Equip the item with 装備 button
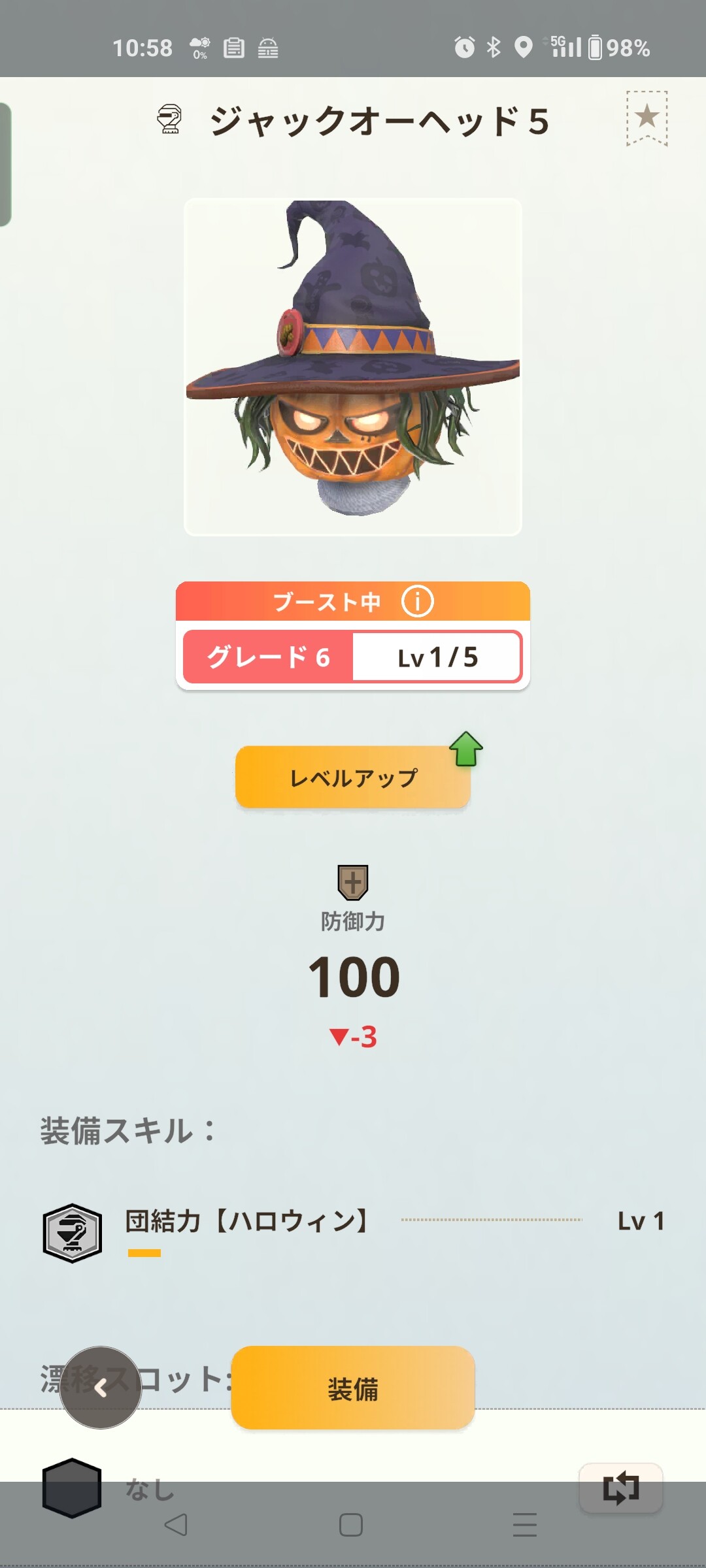This screenshot has height=1568, width=706. pos(352,1388)
